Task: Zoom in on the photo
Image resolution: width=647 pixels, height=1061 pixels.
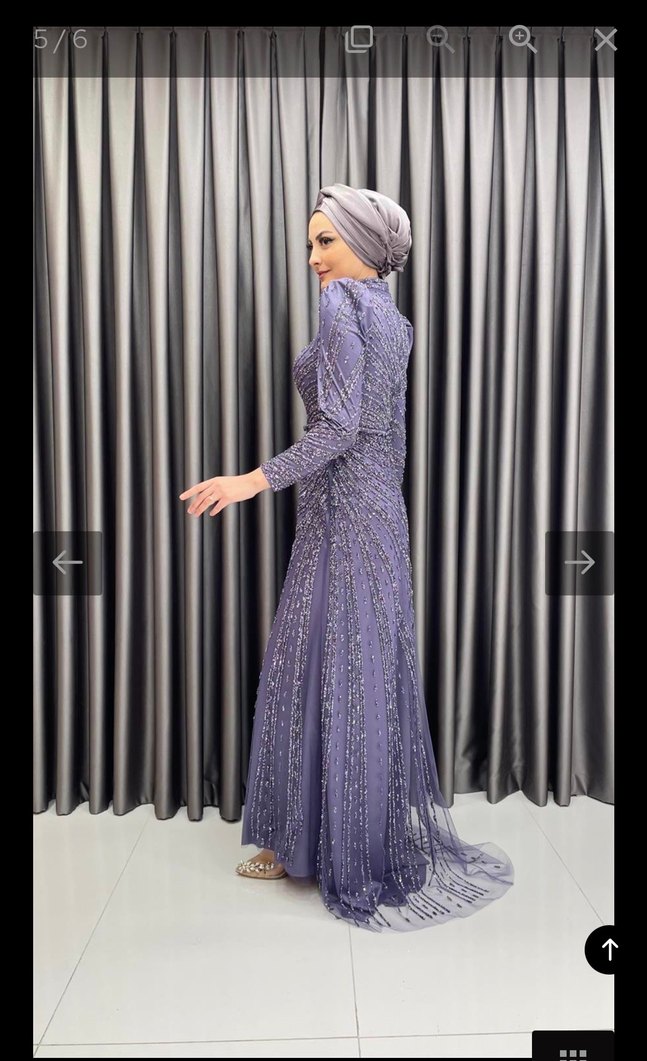Action: click(x=522, y=39)
